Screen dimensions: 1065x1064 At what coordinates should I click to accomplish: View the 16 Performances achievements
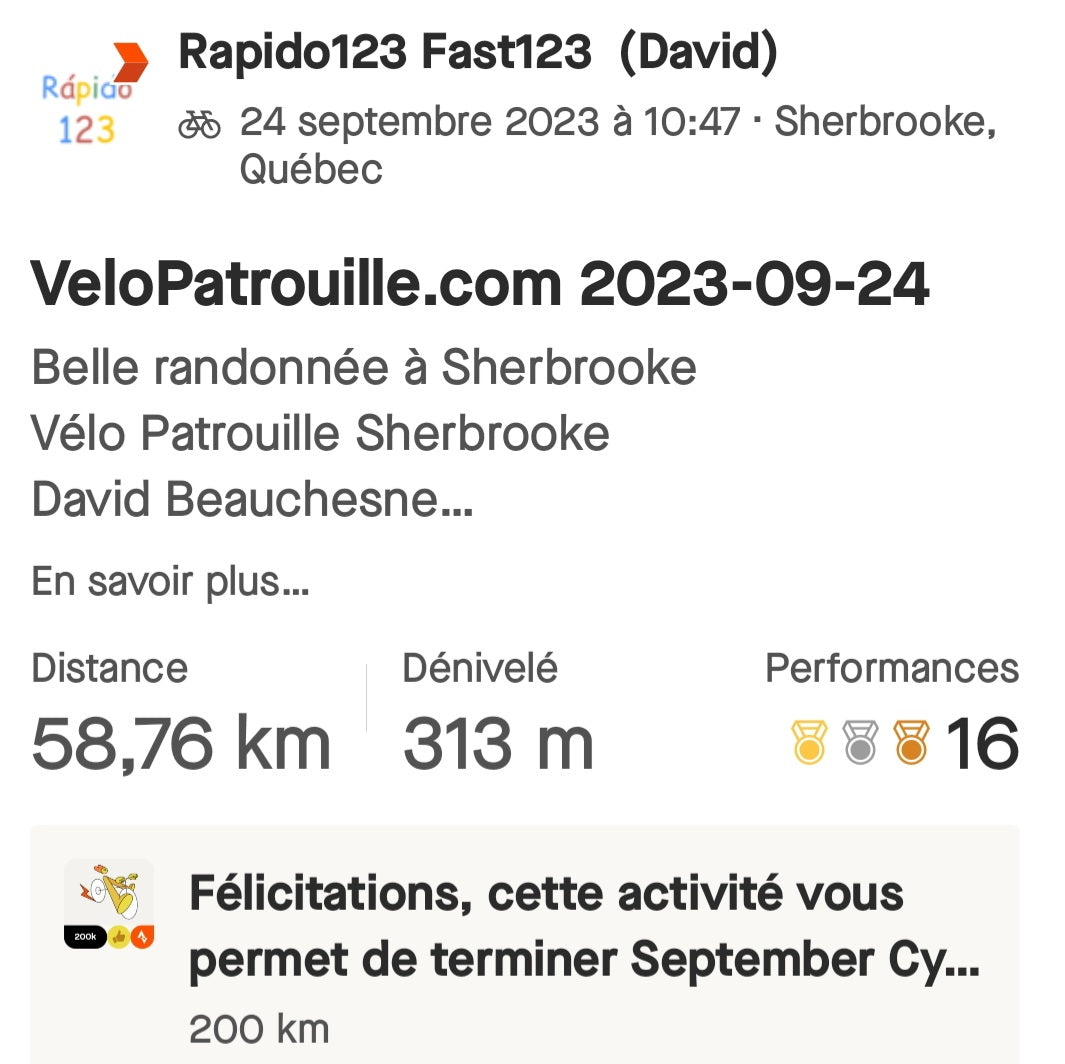pyautogui.click(x=905, y=744)
